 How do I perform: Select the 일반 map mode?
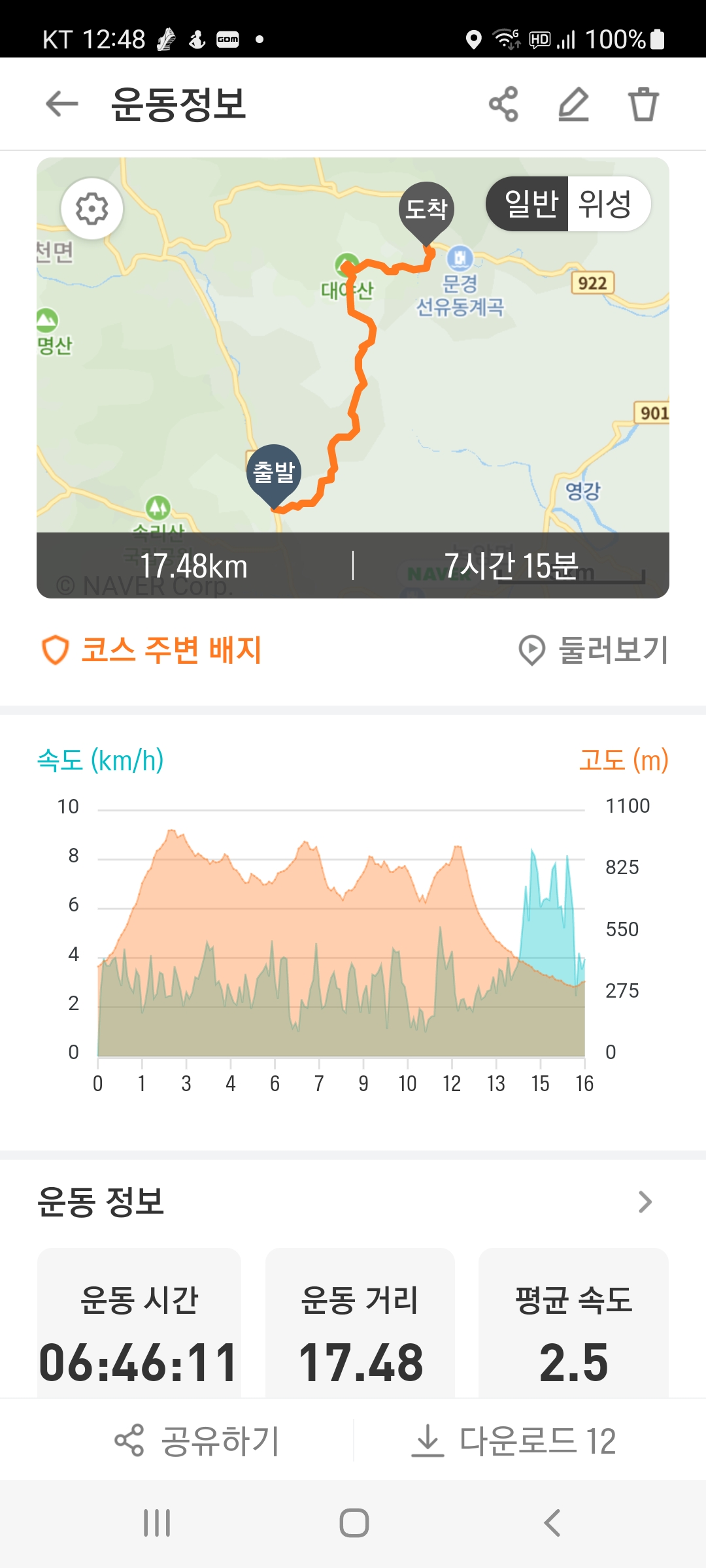point(529,204)
